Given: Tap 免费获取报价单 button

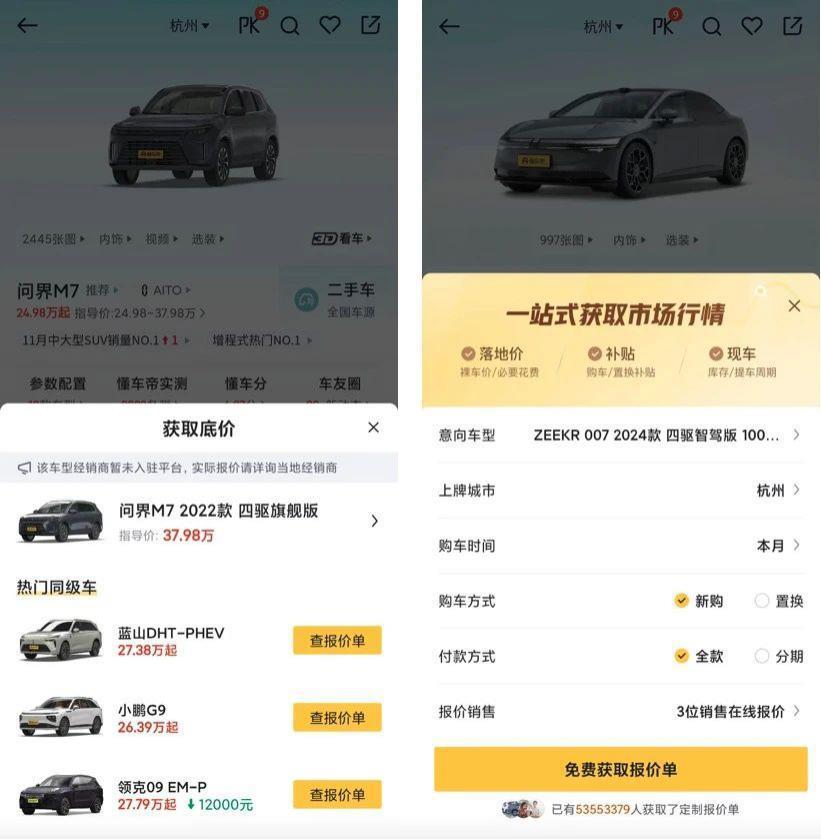Looking at the screenshot, I should point(620,769).
